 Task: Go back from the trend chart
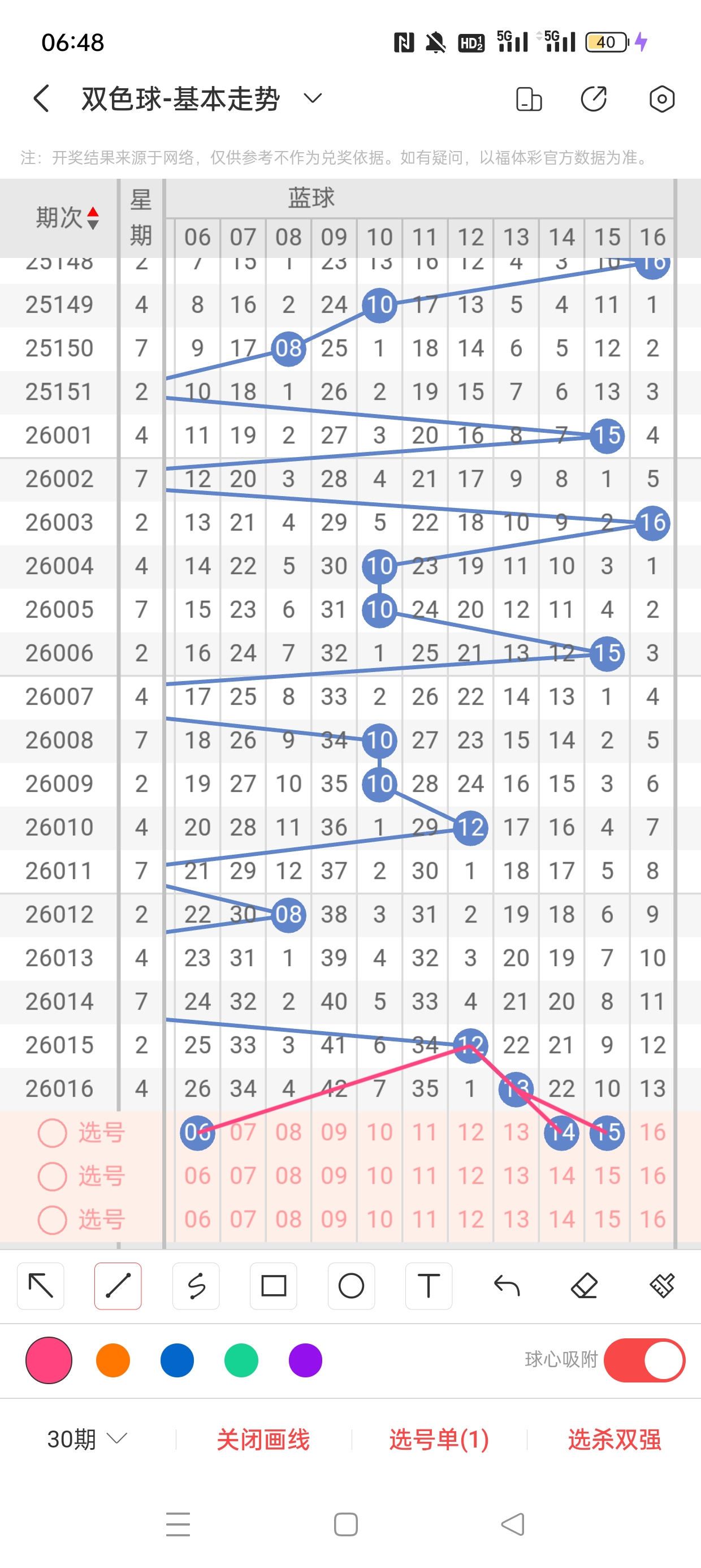point(41,98)
